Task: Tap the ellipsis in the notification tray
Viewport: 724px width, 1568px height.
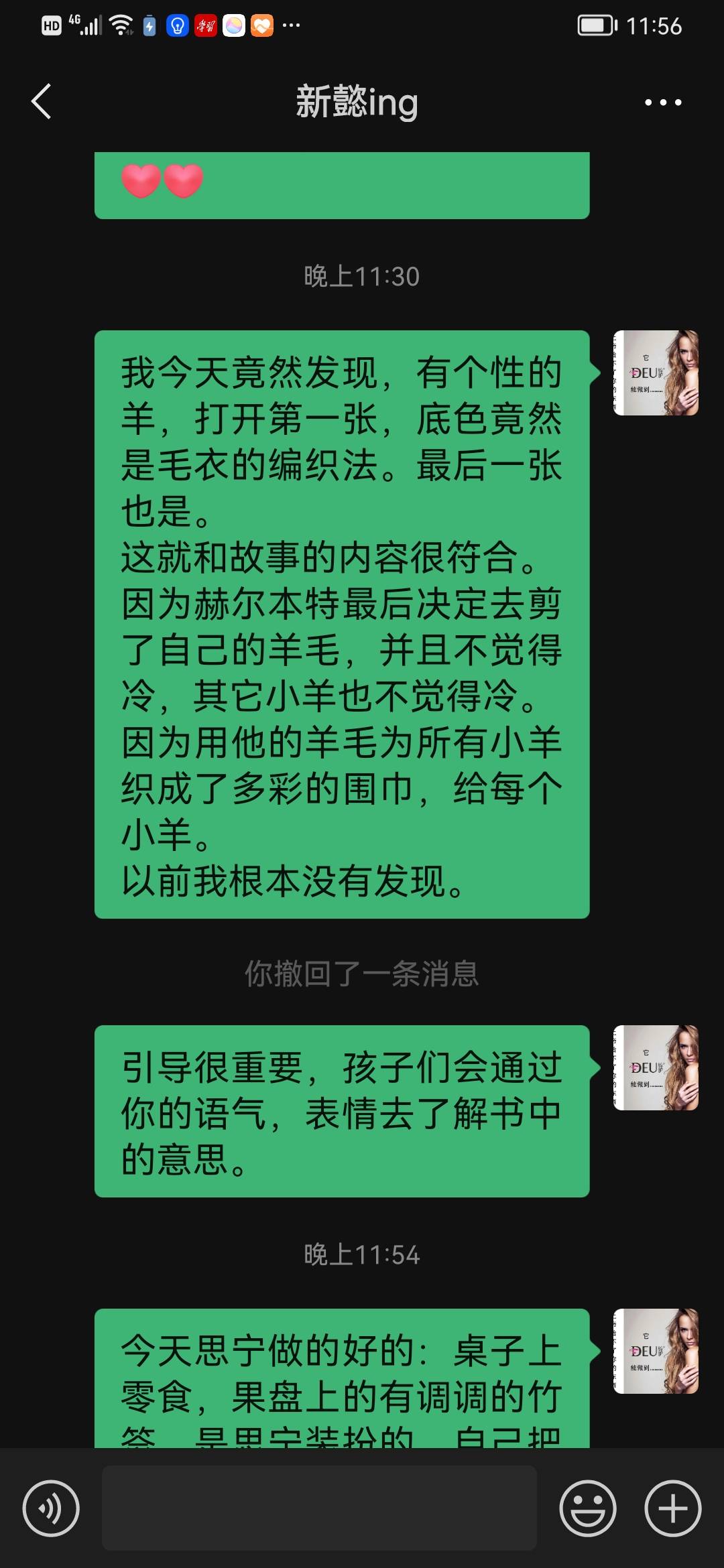Action: [x=290, y=25]
